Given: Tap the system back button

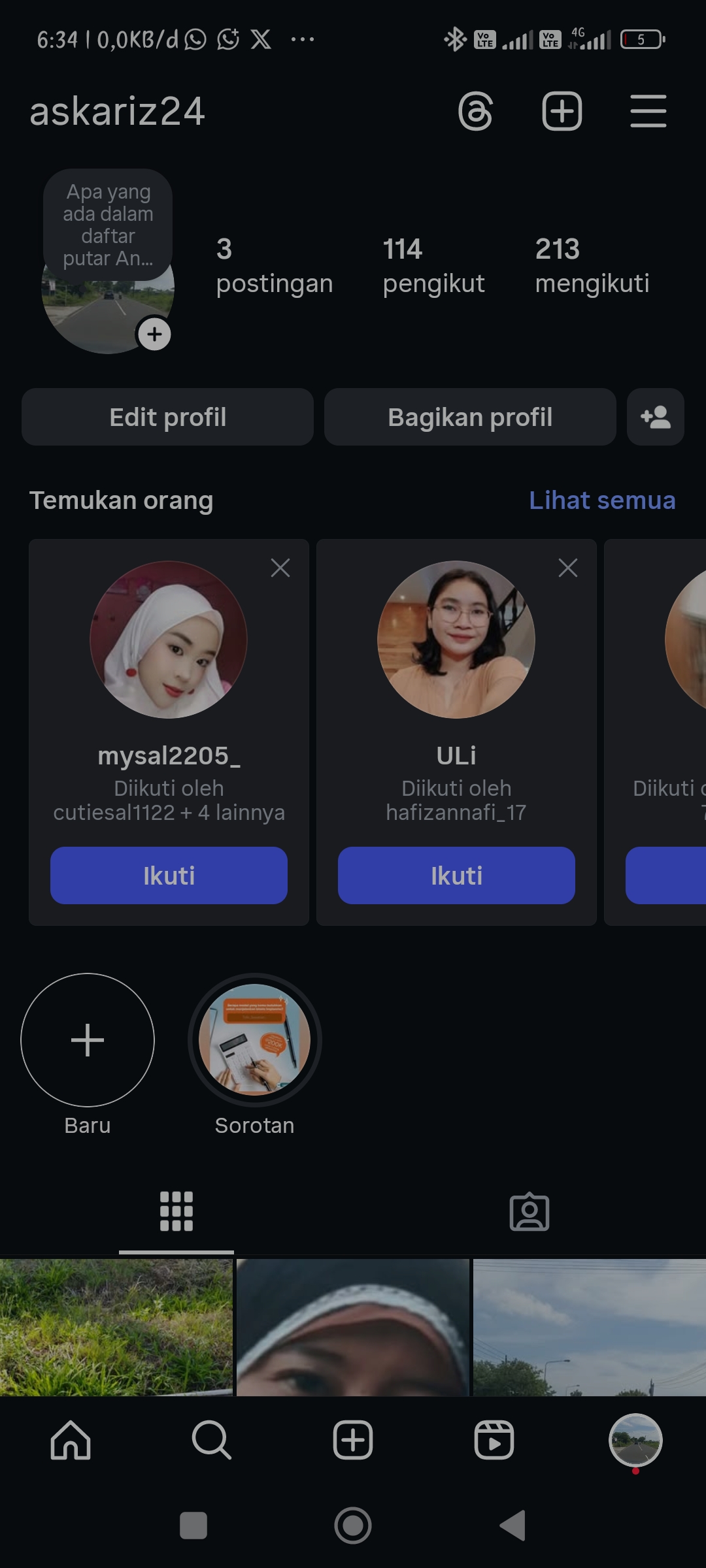Looking at the screenshot, I should [x=513, y=1526].
